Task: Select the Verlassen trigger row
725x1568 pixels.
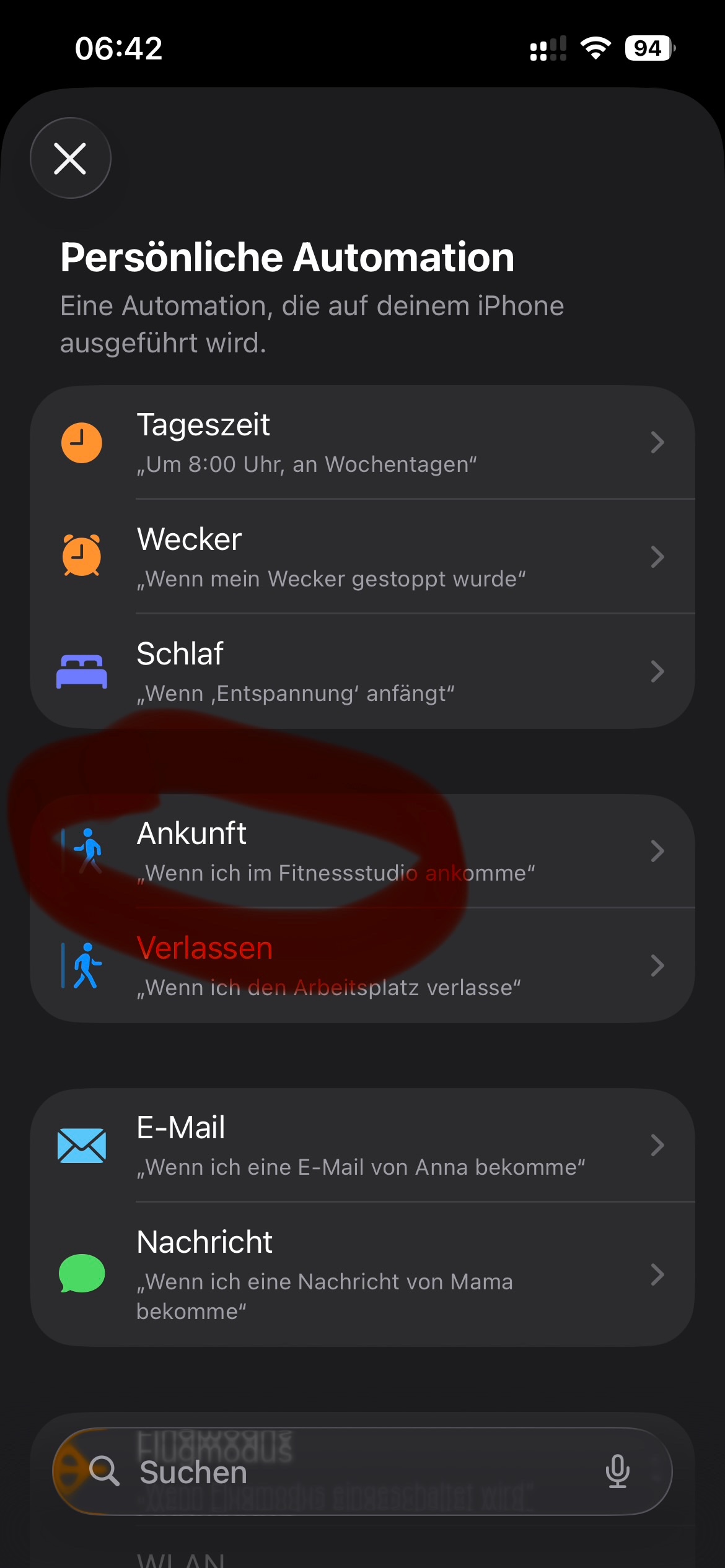Action: point(362,965)
